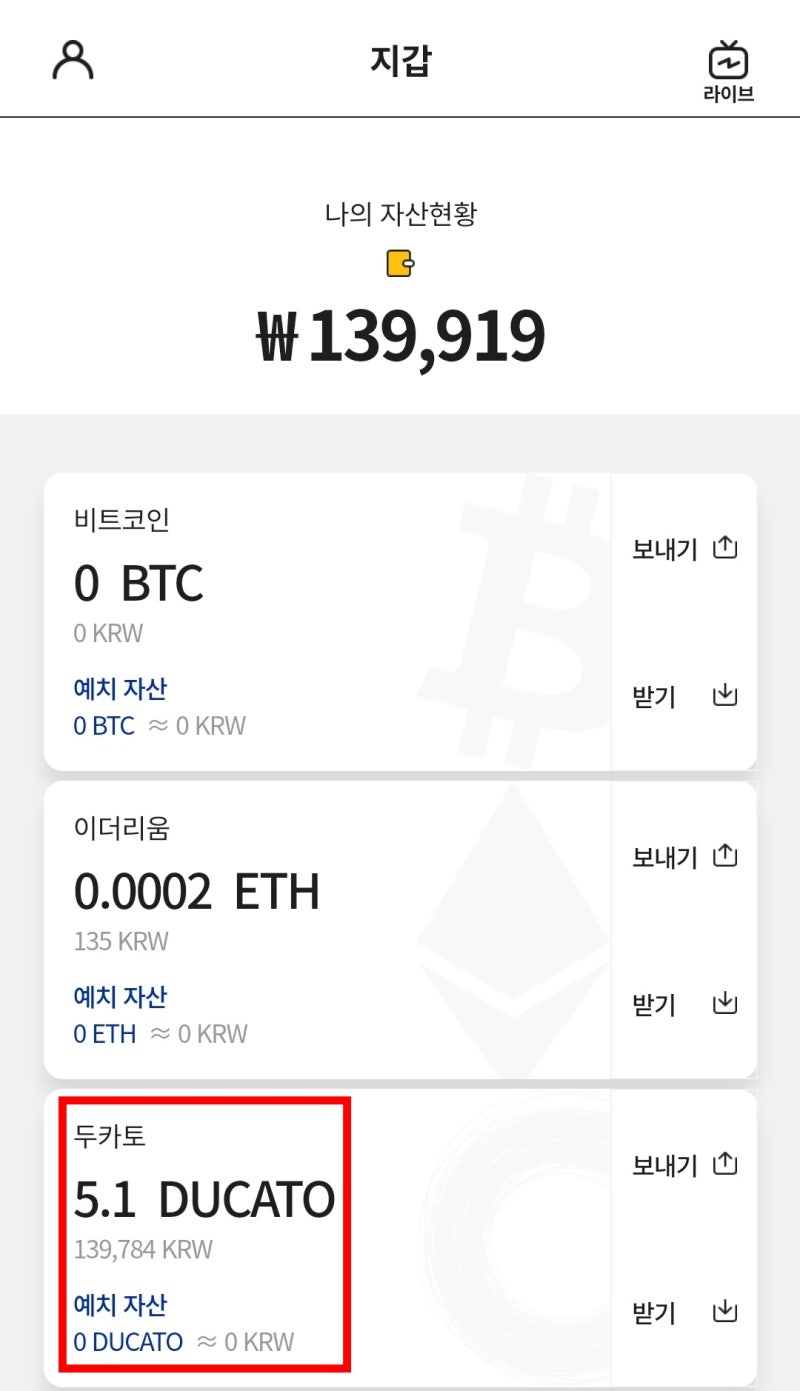Open 예치 자산 link on the 이더리움 card
The height and width of the screenshot is (1391, 800).
pos(120,996)
